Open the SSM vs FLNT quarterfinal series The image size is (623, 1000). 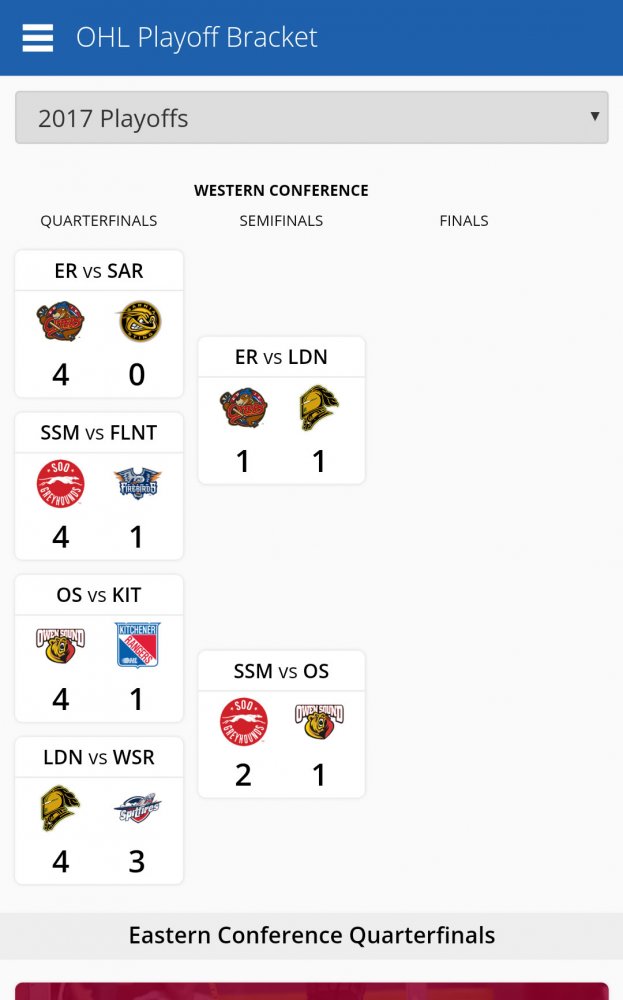99,486
